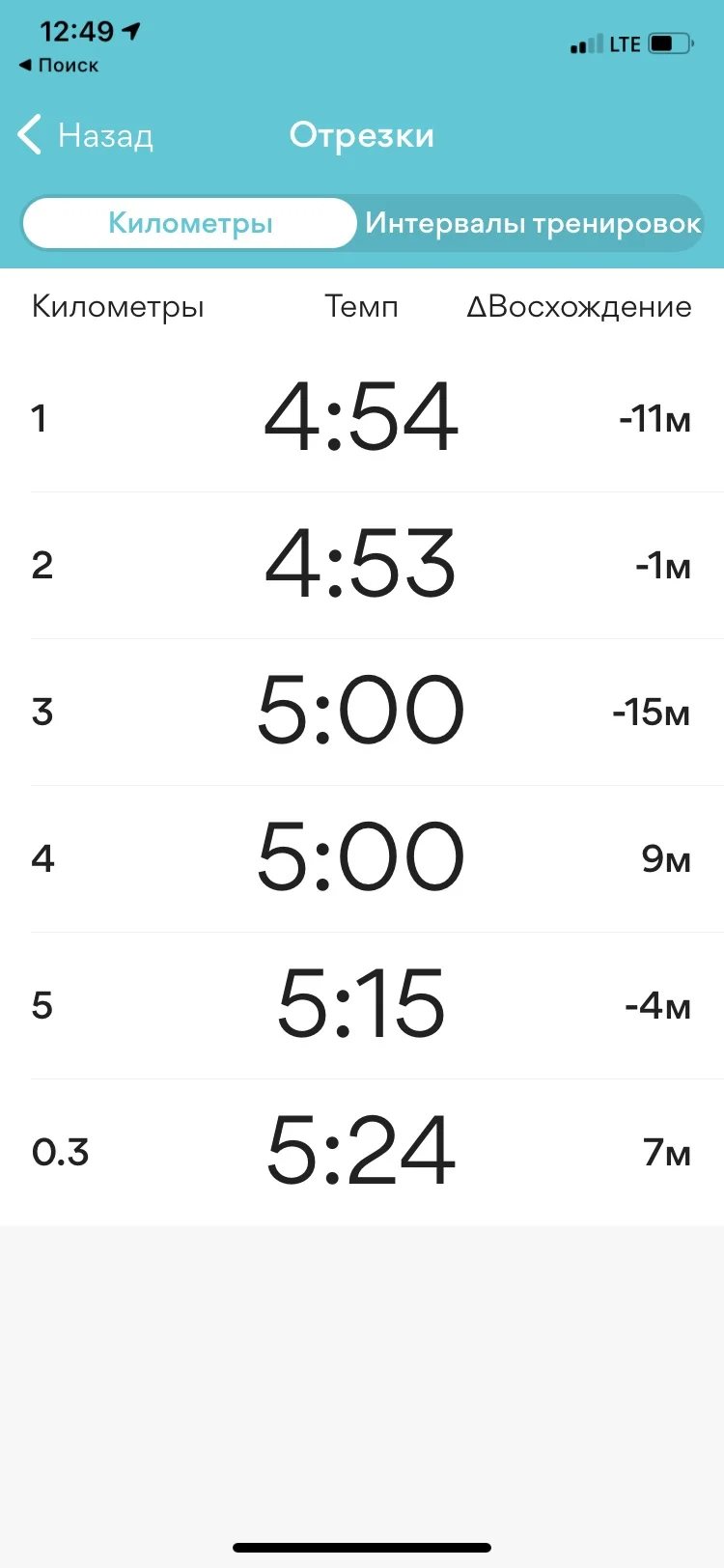Select the Километры segment

point(190,223)
